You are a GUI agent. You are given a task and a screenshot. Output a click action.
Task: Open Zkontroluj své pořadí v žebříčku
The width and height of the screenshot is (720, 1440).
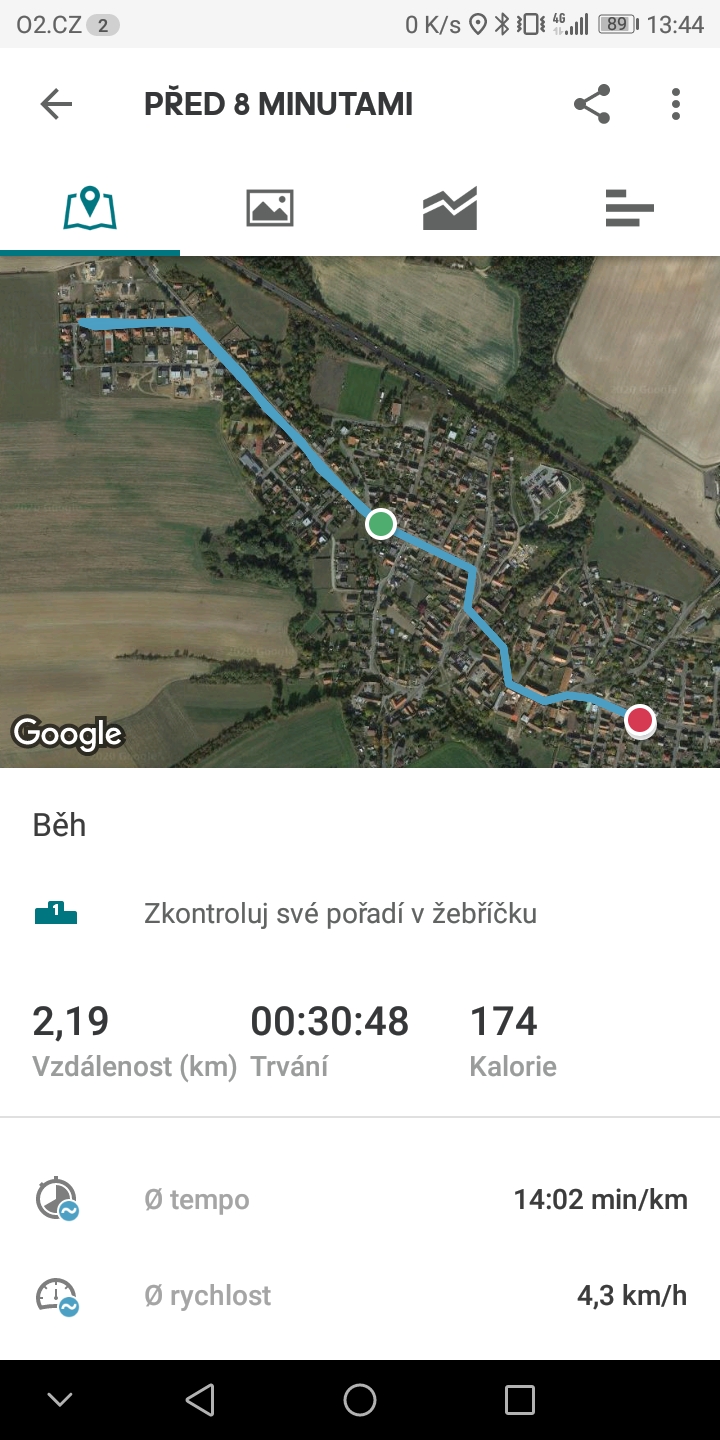[x=340, y=913]
